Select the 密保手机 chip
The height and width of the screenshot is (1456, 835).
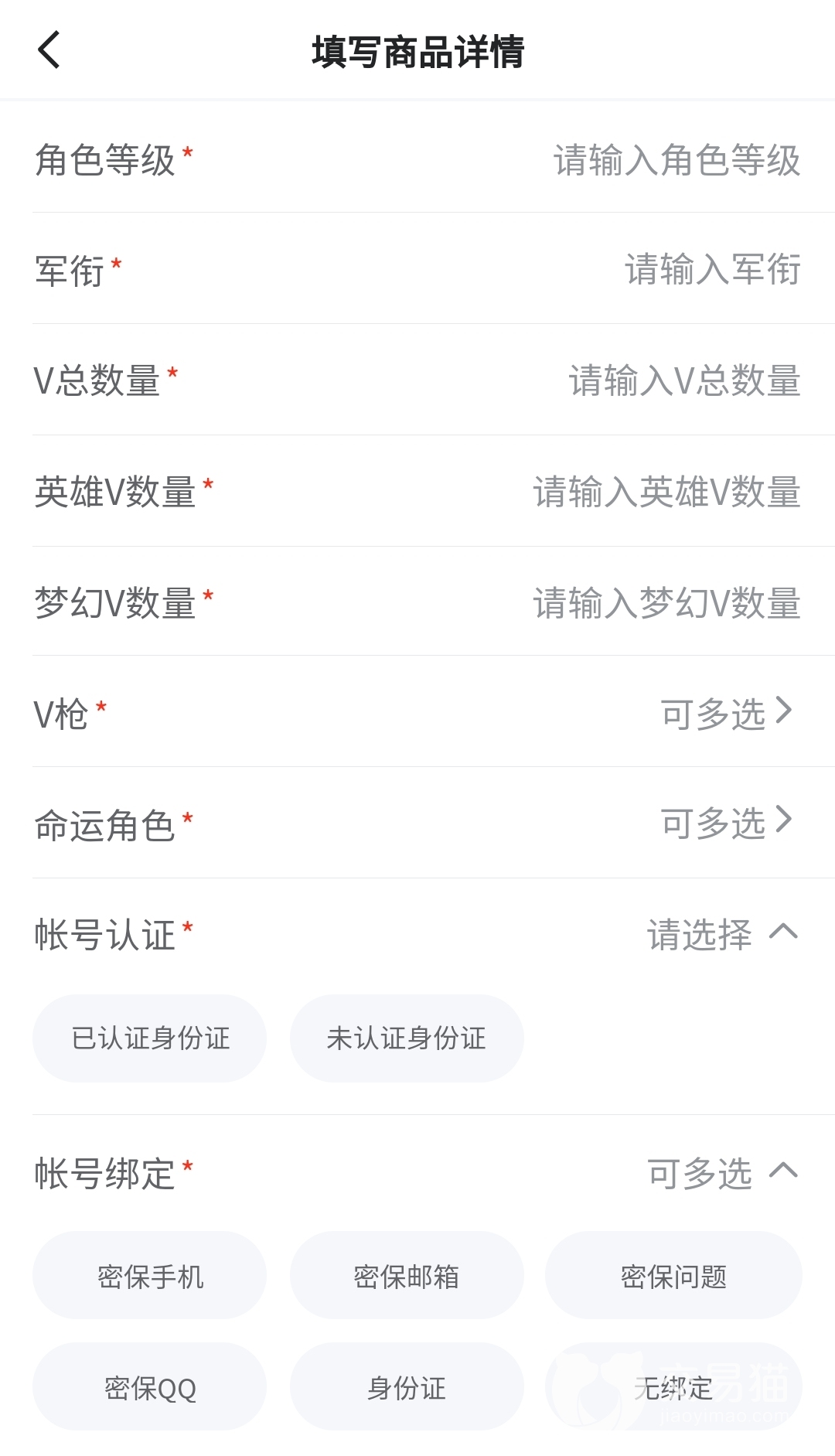coord(150,1276)
